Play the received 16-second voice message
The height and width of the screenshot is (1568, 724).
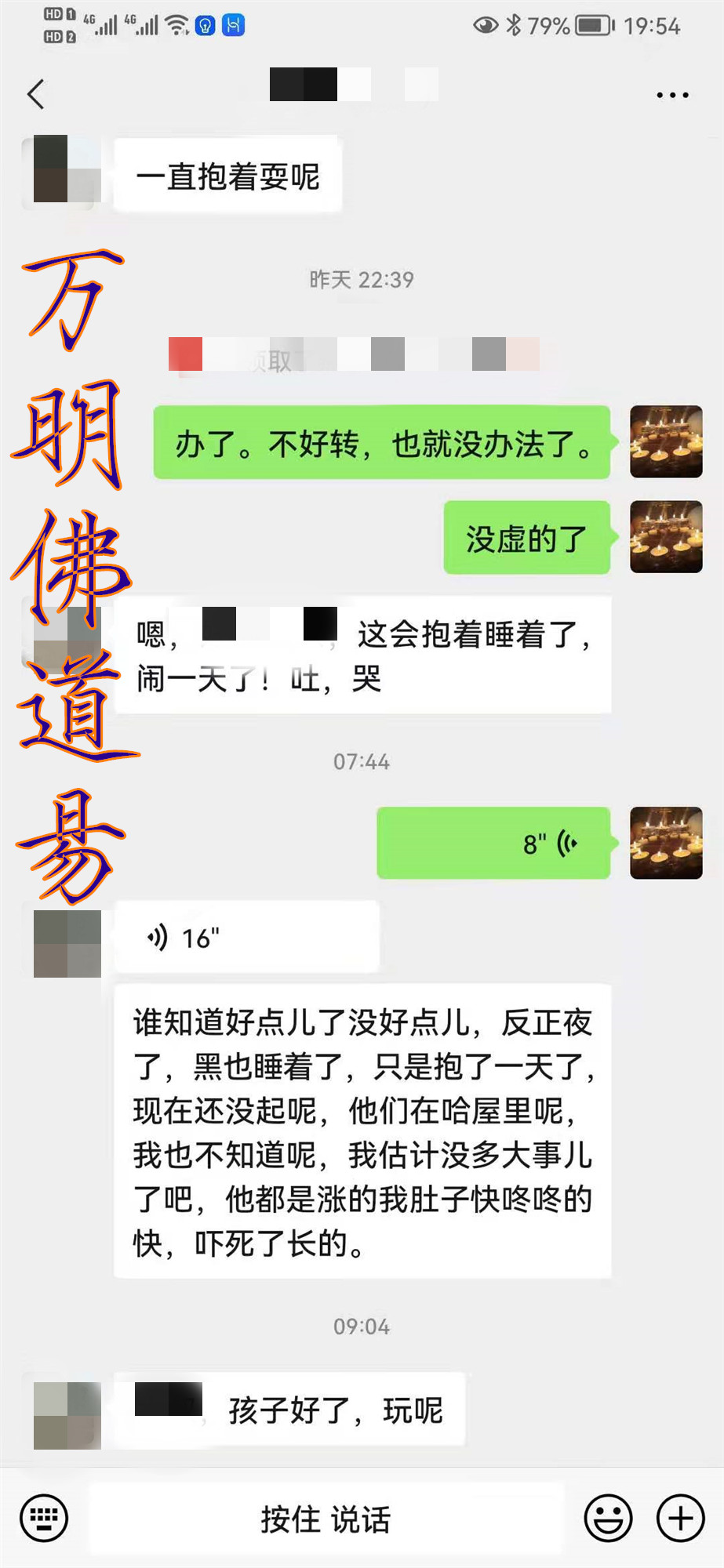coord(246,937)
